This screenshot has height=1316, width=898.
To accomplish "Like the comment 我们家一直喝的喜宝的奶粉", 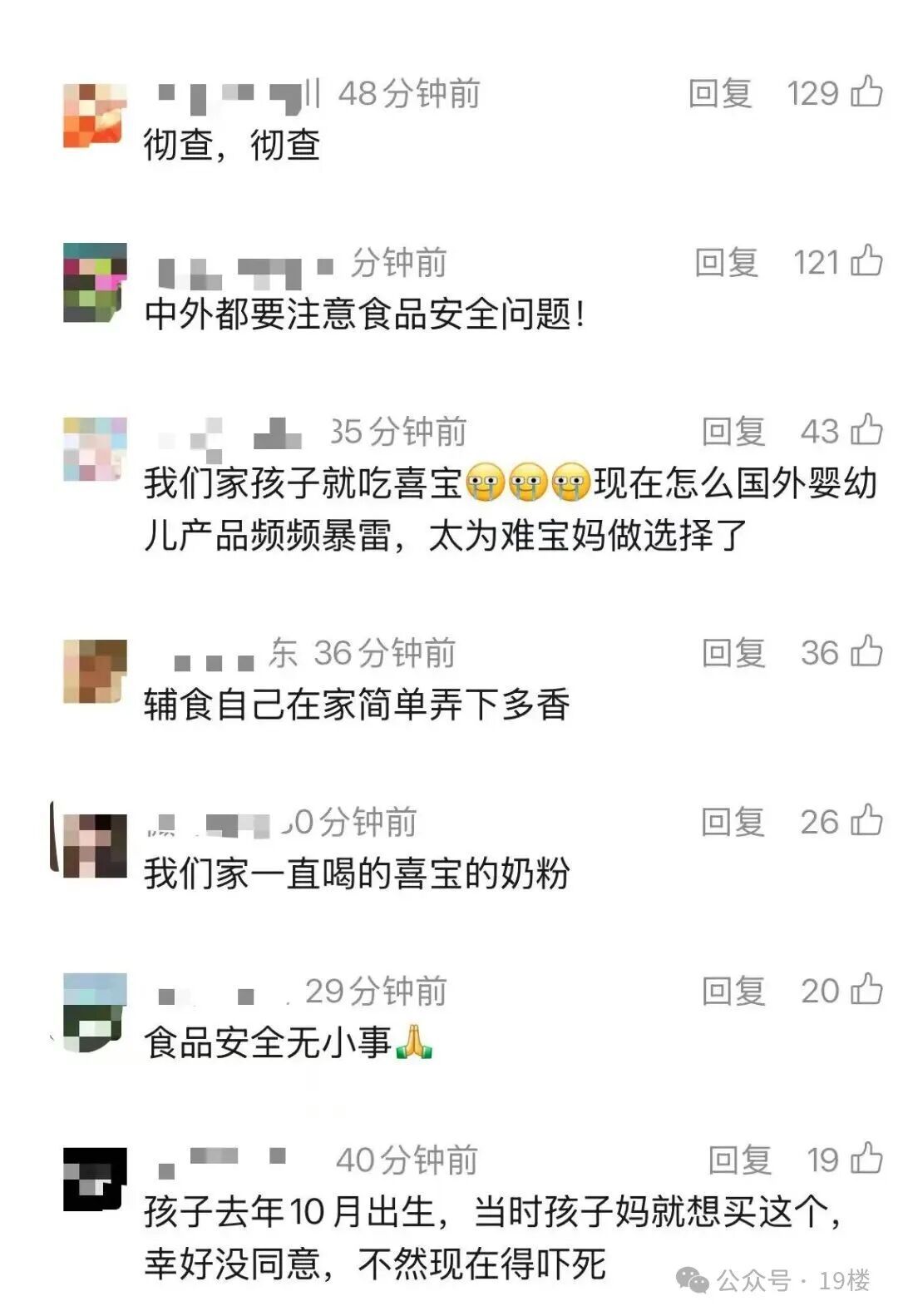I will [866, 820].
